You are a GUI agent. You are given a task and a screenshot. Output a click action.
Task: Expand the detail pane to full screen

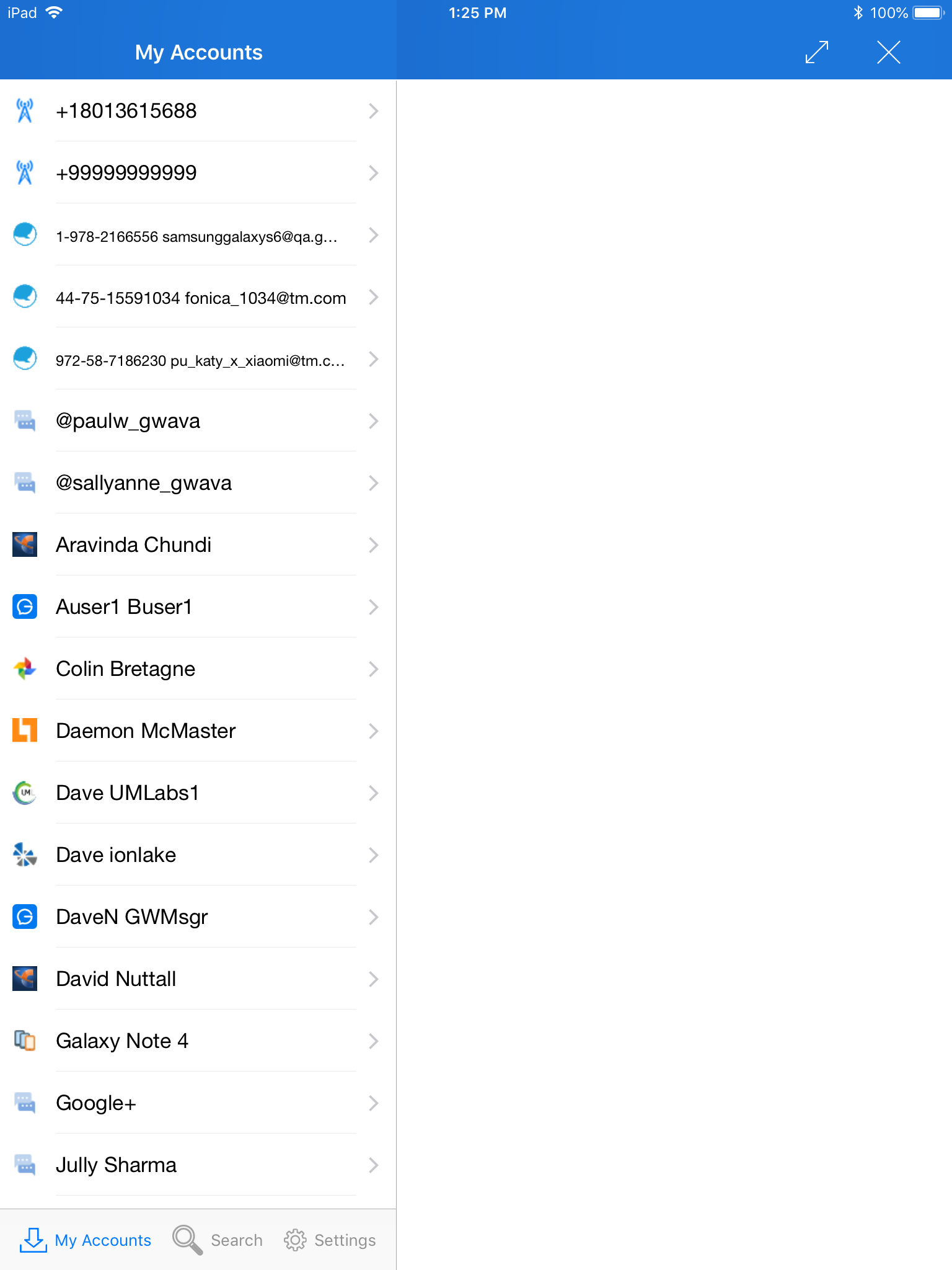(x=816, y=52)
